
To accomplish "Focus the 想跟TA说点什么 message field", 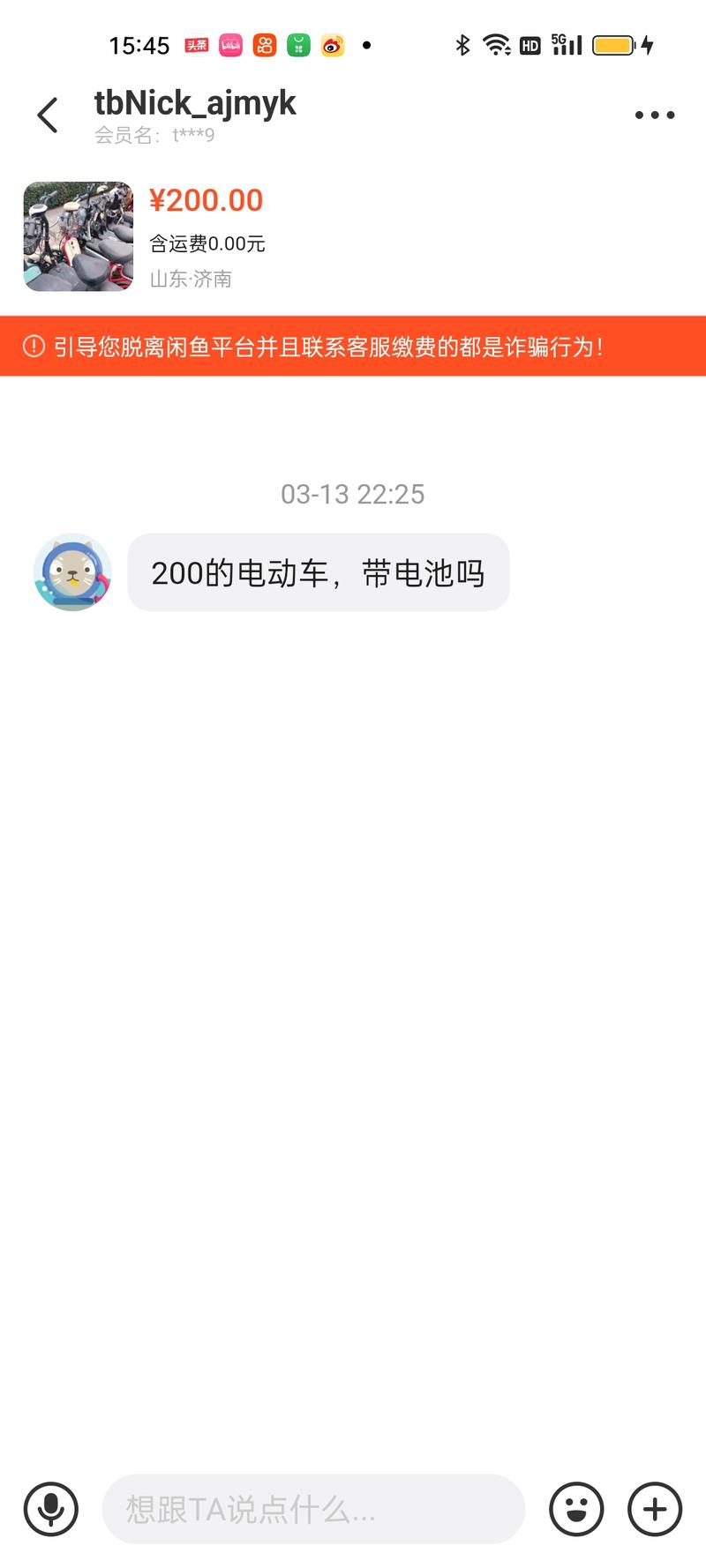I will click(313, 1509).
